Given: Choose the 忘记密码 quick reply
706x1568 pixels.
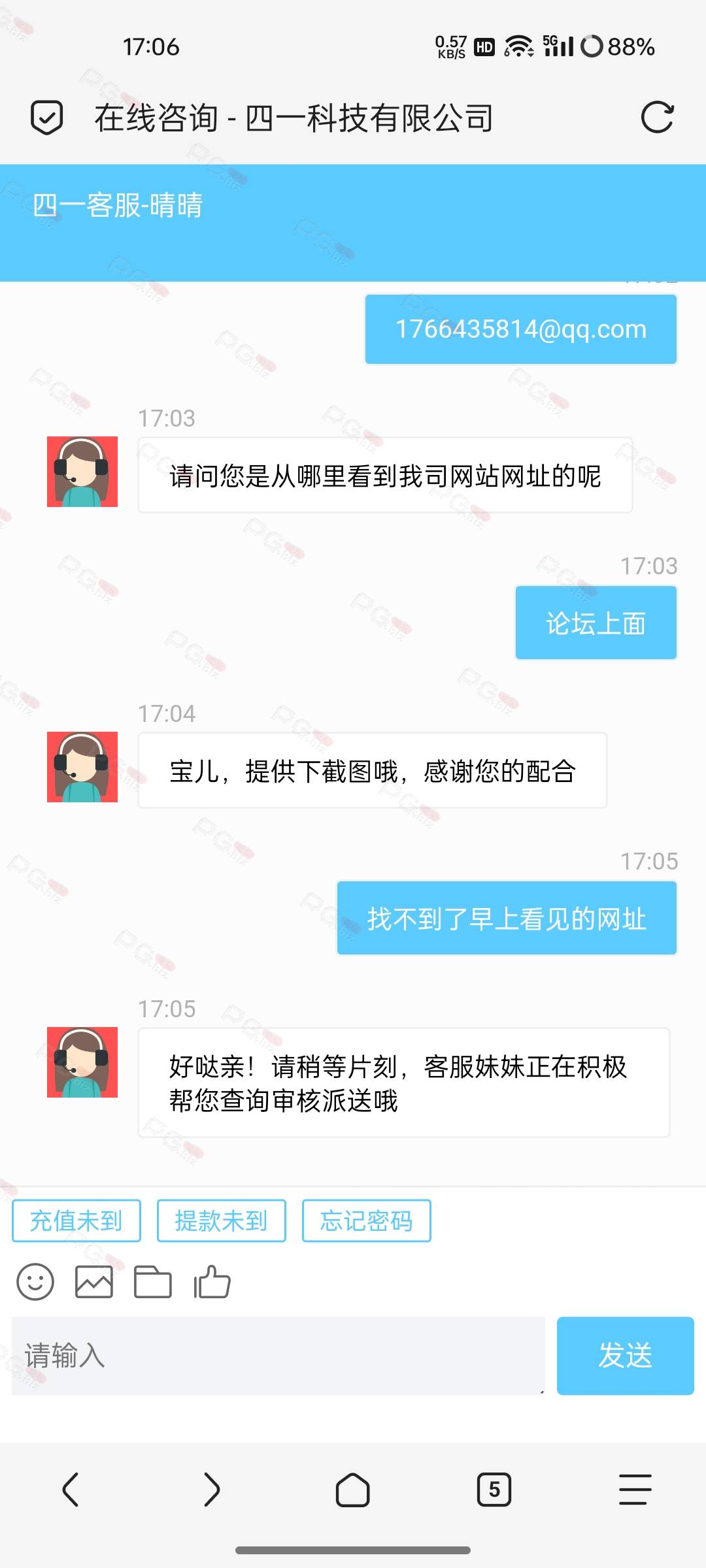Looking at the screenshot, I should 366,1220.
